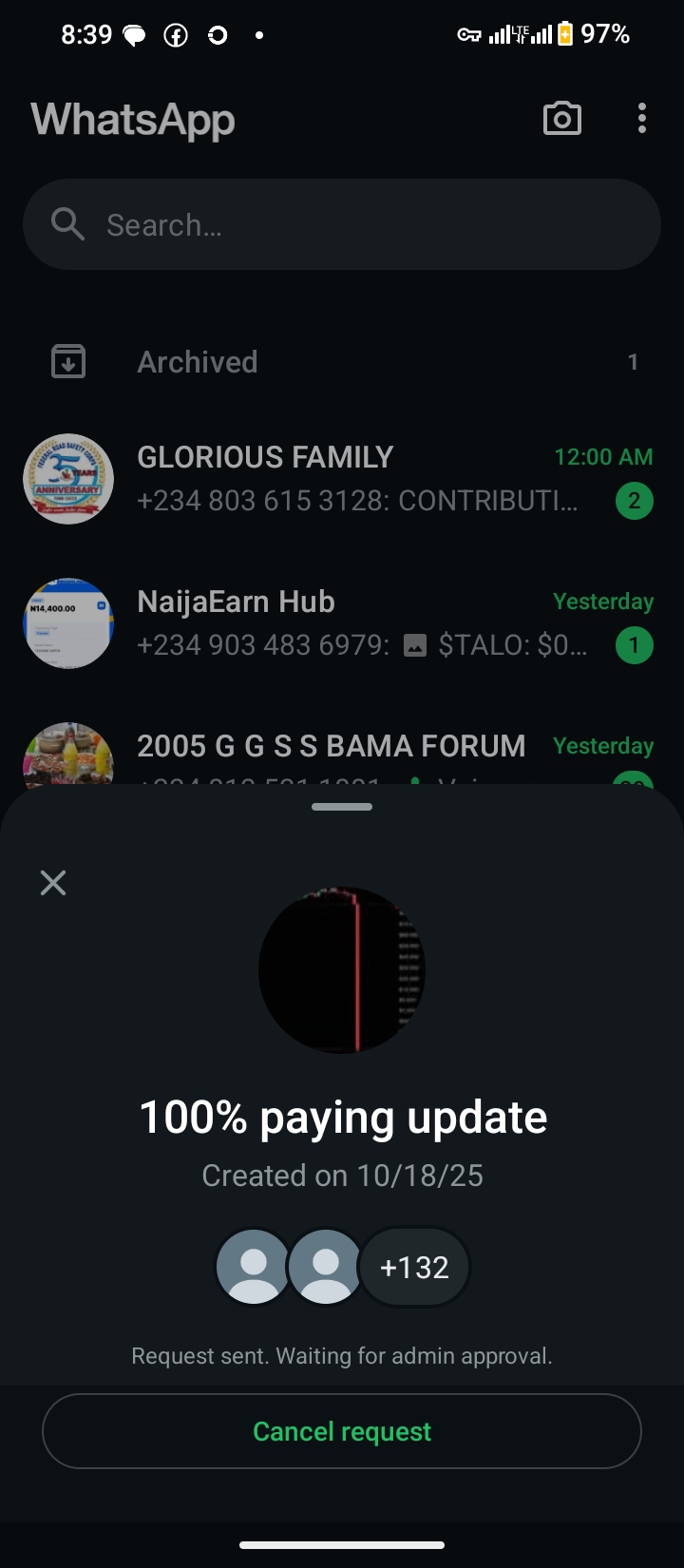Open the NaijaEarn Hub chat

point(342,623)
